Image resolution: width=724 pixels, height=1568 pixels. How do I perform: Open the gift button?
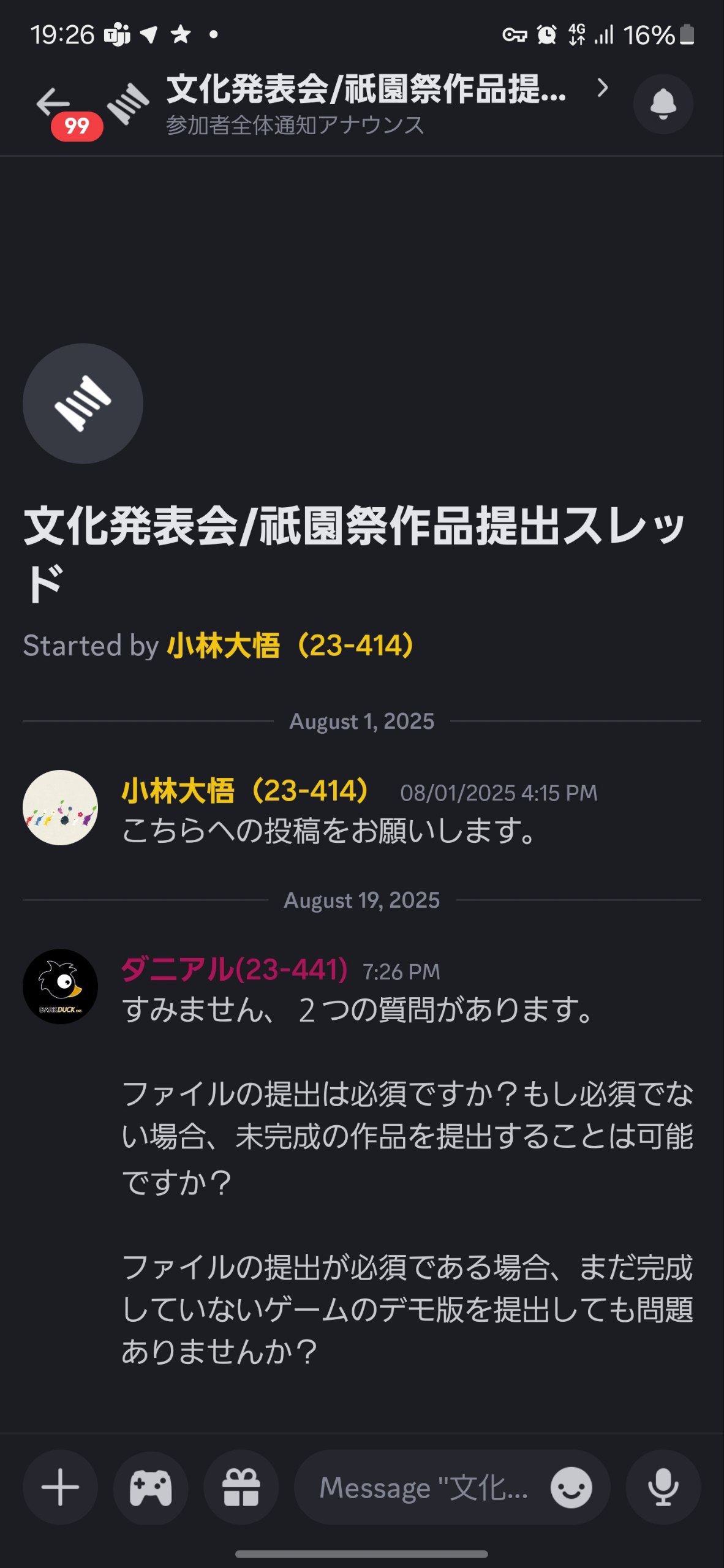(241, 1487)
